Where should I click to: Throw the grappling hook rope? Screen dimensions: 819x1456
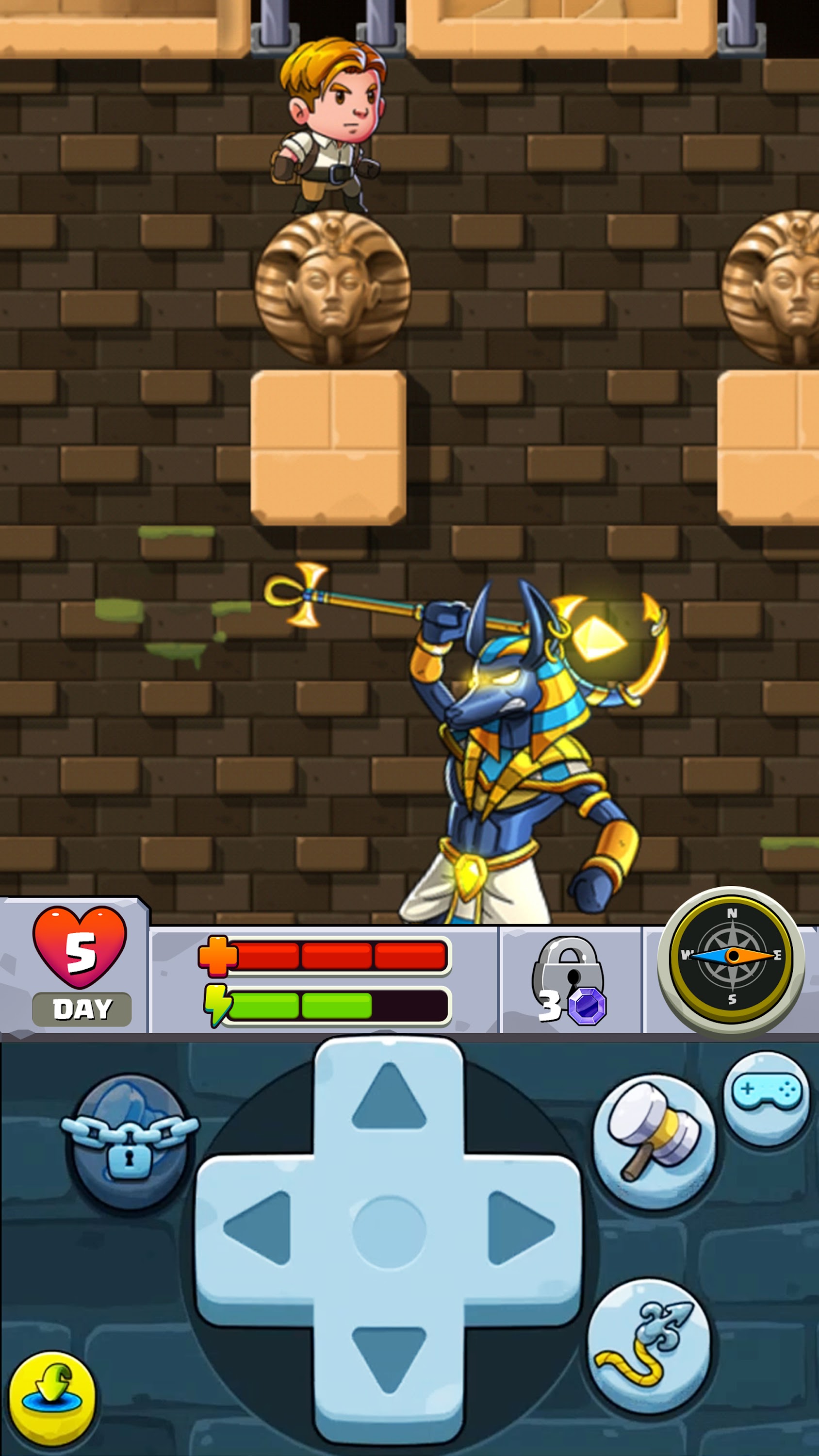pyautogui.click(x=649, y=1346)
